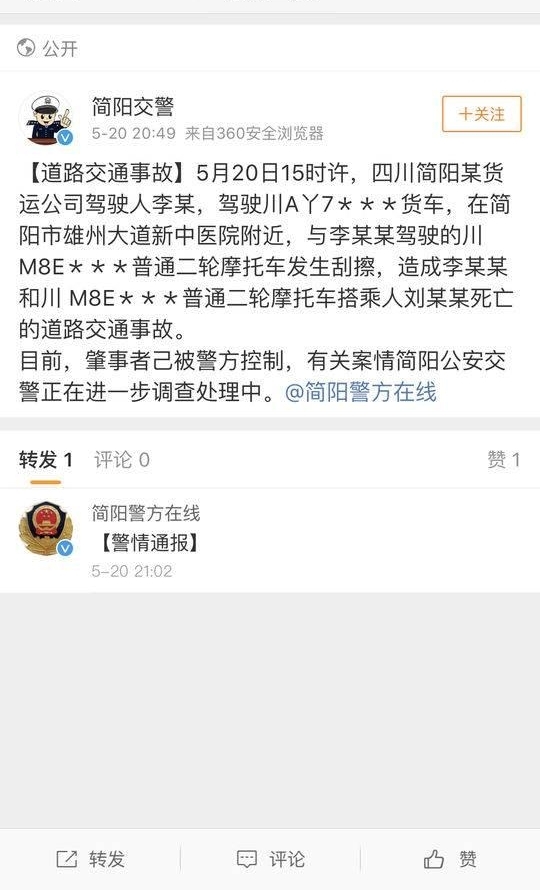
Task: Repost via the bottom 转发 button
Action: tap(90, 859)
